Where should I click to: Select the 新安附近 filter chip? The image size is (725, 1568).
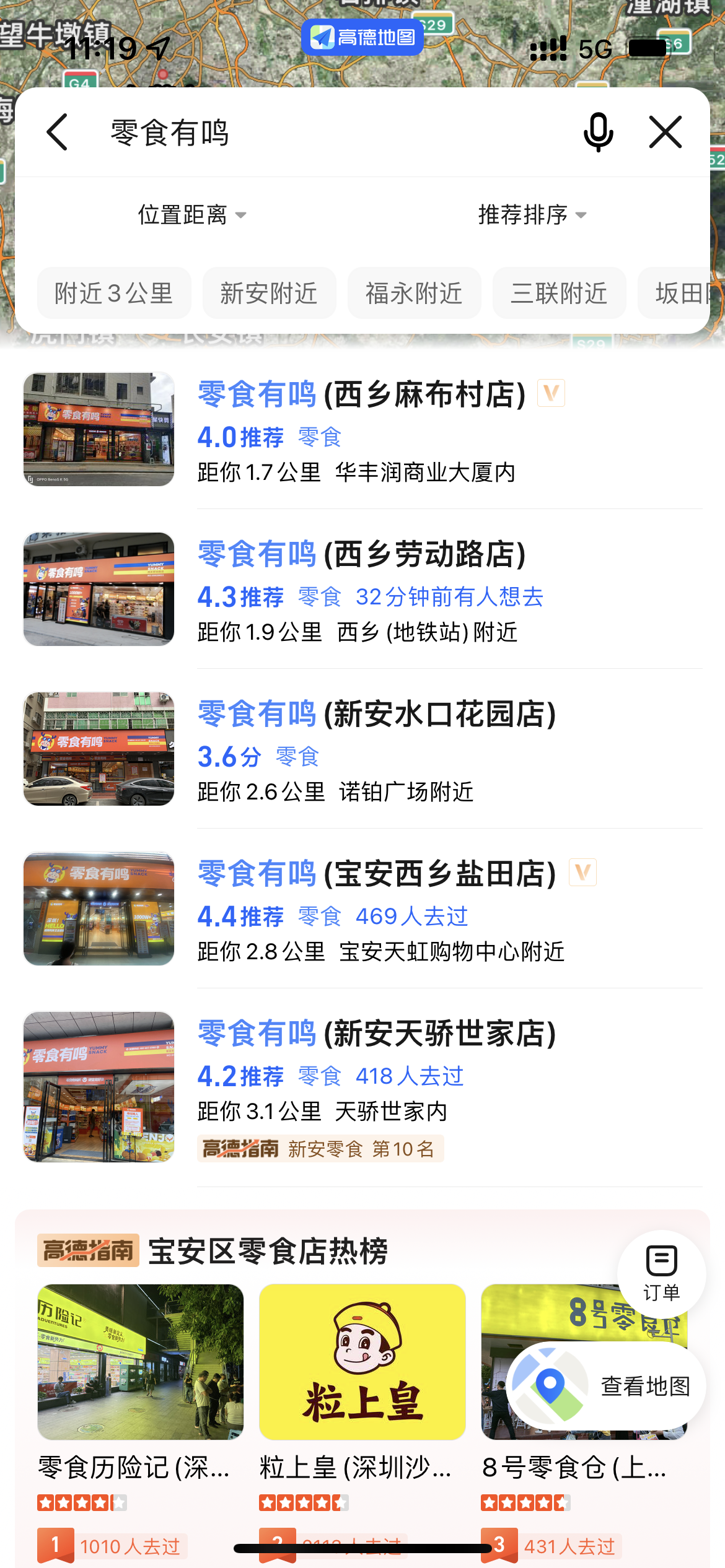(x=269, y=293)
